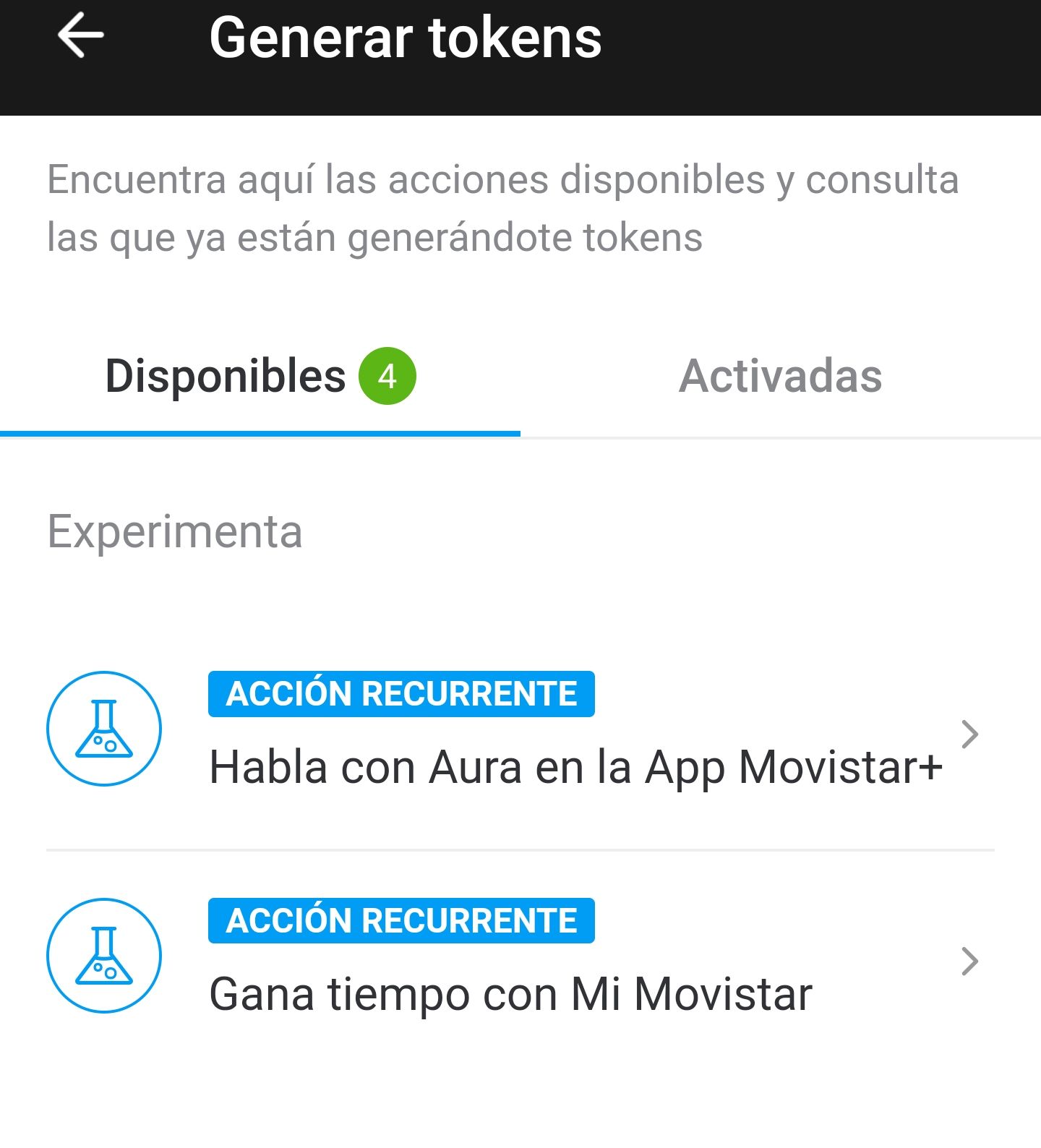The height and width of the screenshot is (1148, 1041).
Task: Switch to the Activadas tab
Action: [780, 377]
